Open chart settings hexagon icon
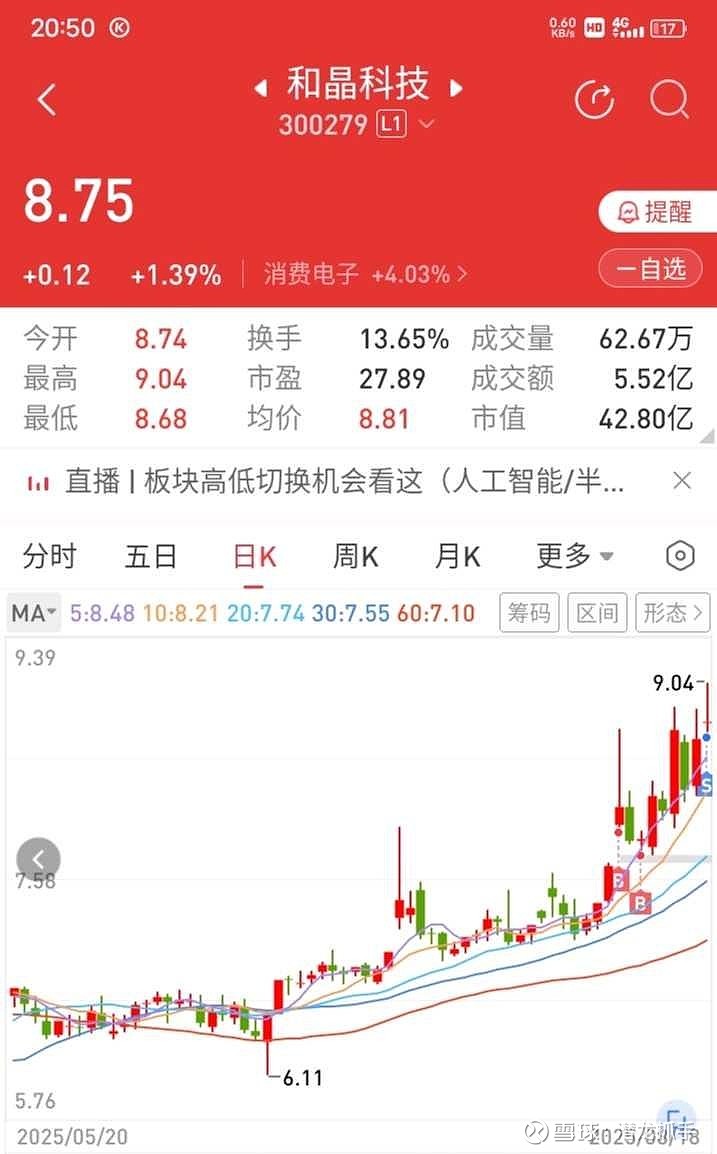 pyautogui.click(x=680, y=556)
